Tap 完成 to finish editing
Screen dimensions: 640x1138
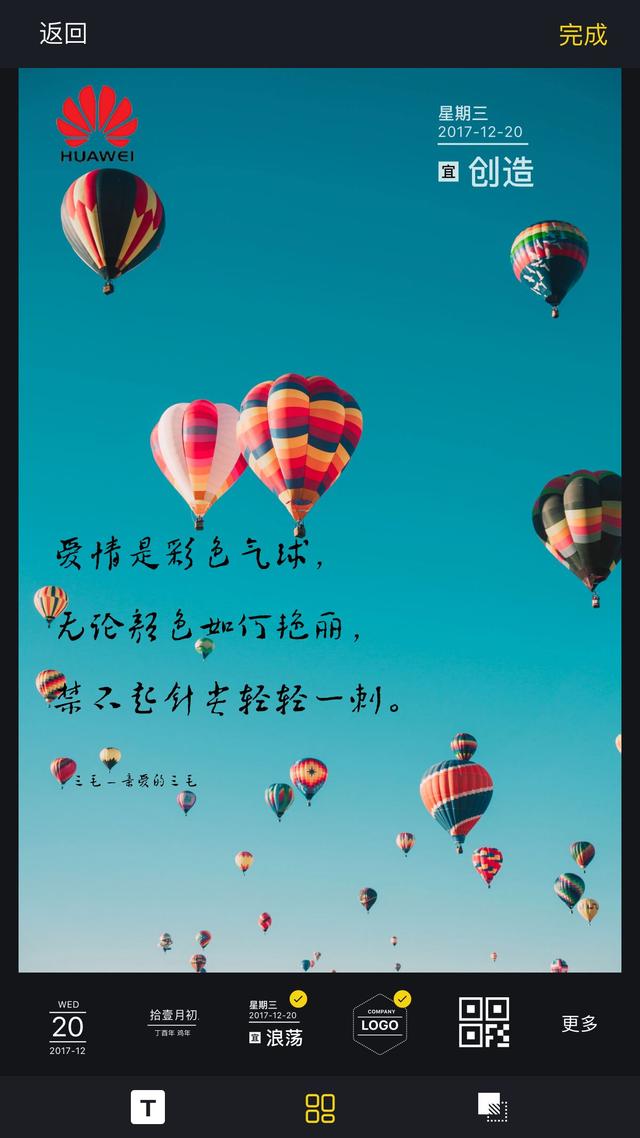(x=583, y=35)
